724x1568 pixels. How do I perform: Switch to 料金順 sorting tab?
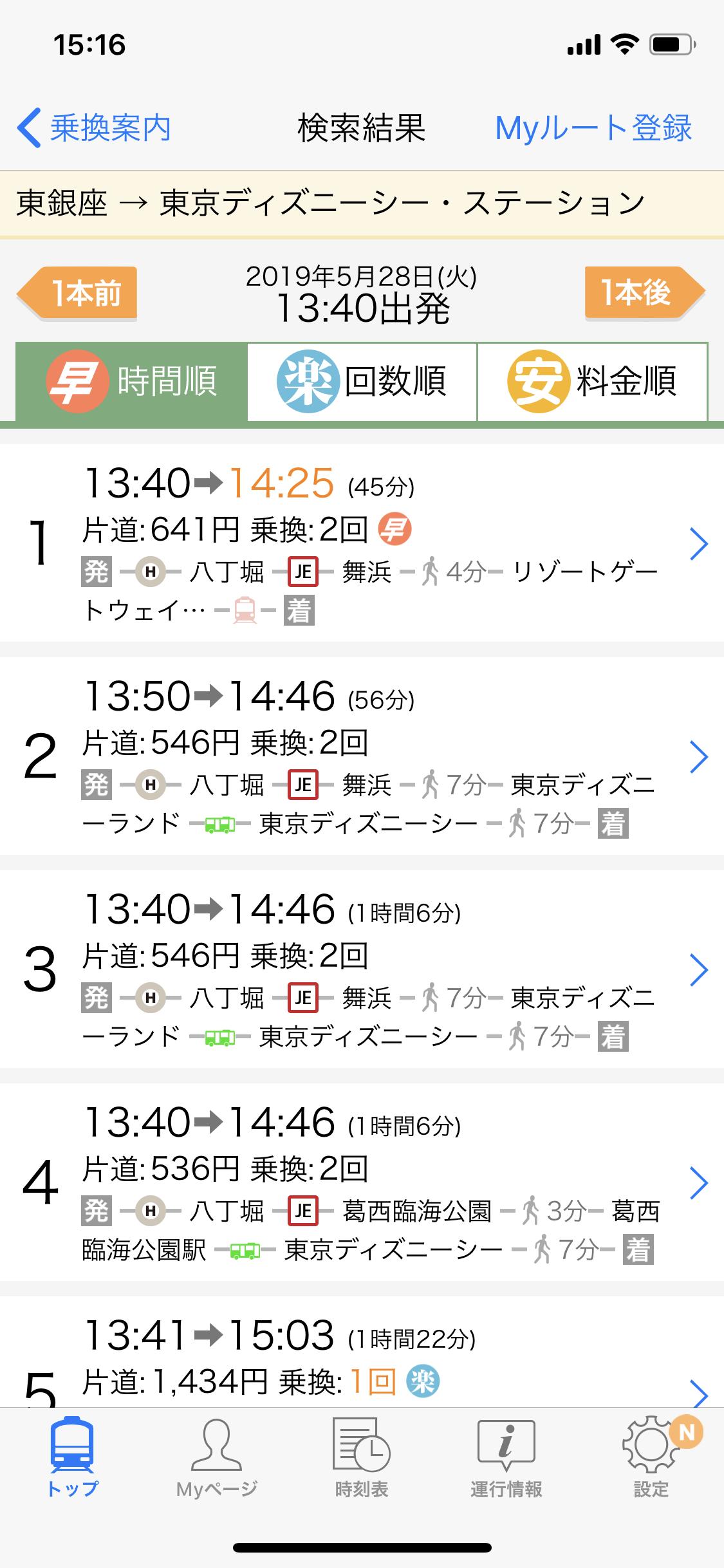(627, 380)
